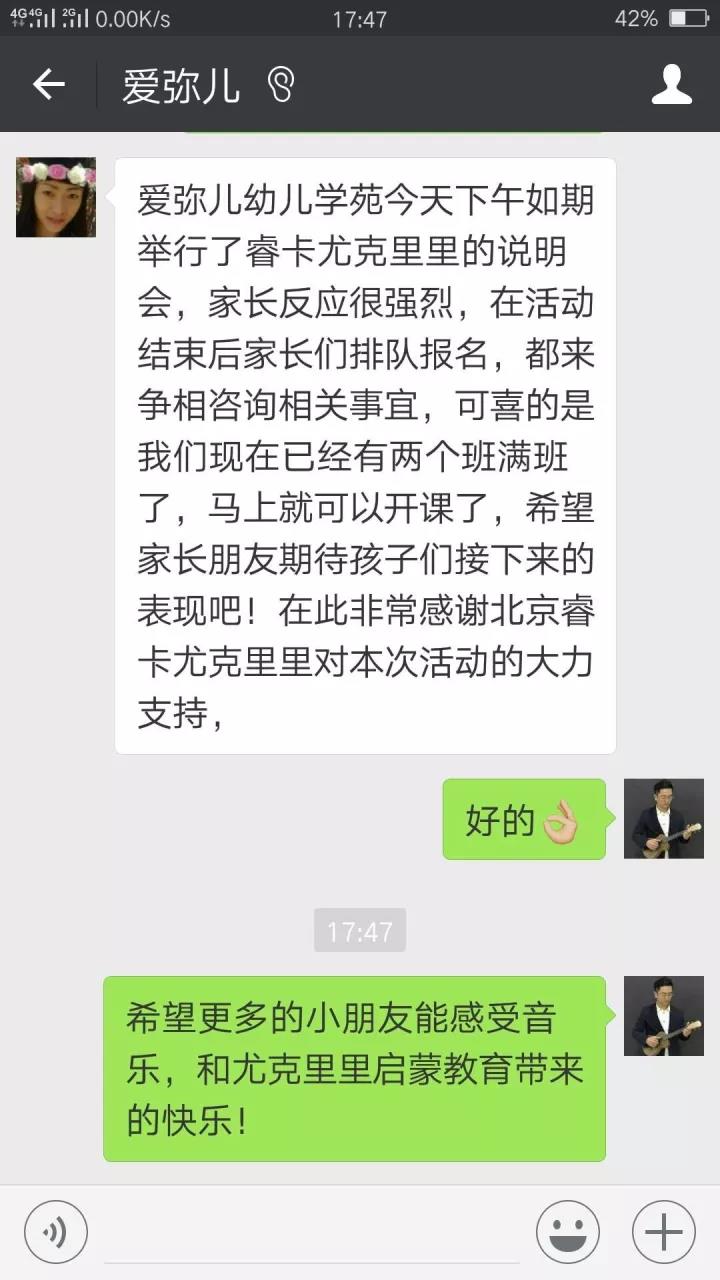Switch to voice message input
The width and height of the screenshot is (720, 1280).
tap(56, 1231)
